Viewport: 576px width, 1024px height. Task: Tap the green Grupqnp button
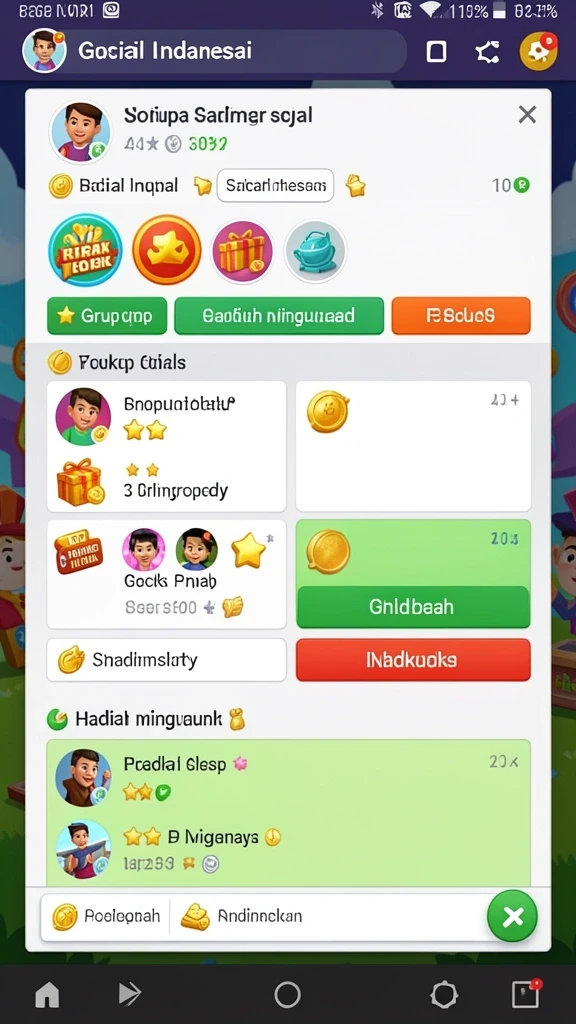tap(107, 315)
